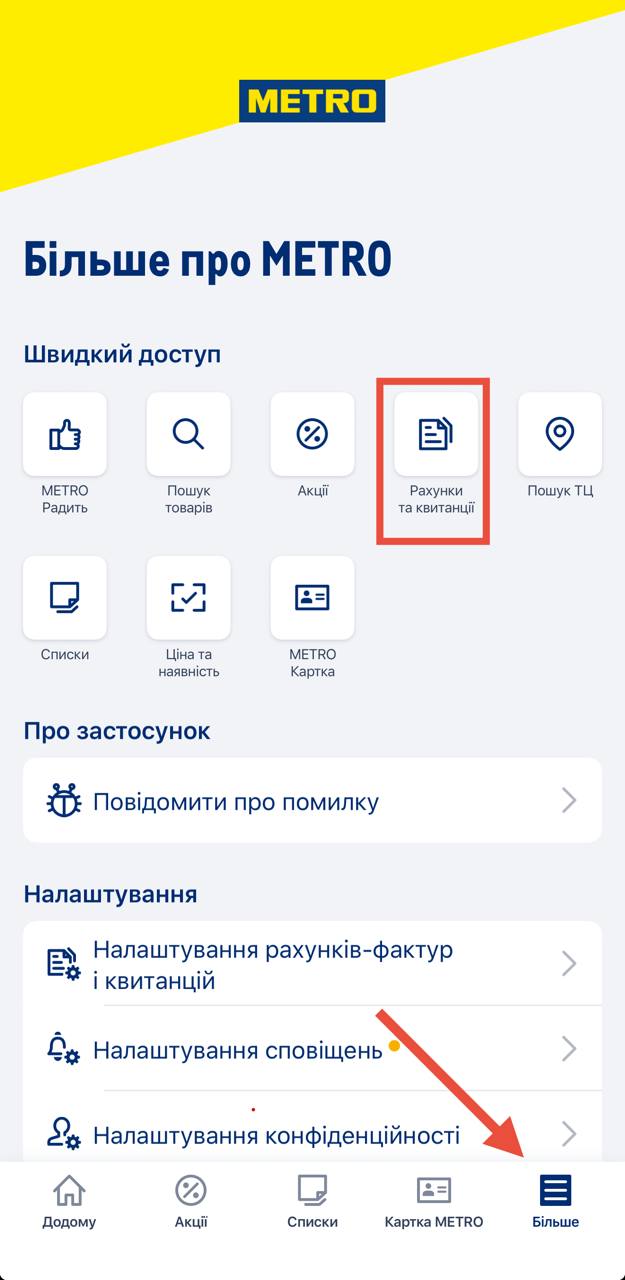Switch to the Додому tab
Image resolution: width=625 pixels, height=1280 pixels.
(69, 1202)
